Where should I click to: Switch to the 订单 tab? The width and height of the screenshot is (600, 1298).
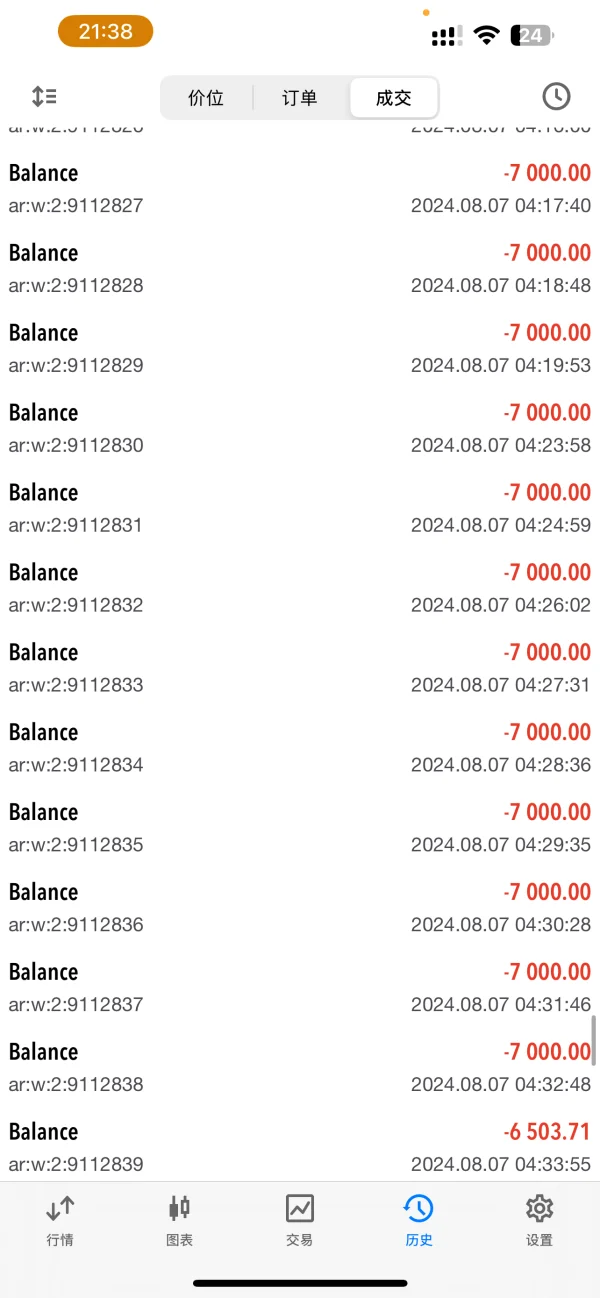point(300,98)
